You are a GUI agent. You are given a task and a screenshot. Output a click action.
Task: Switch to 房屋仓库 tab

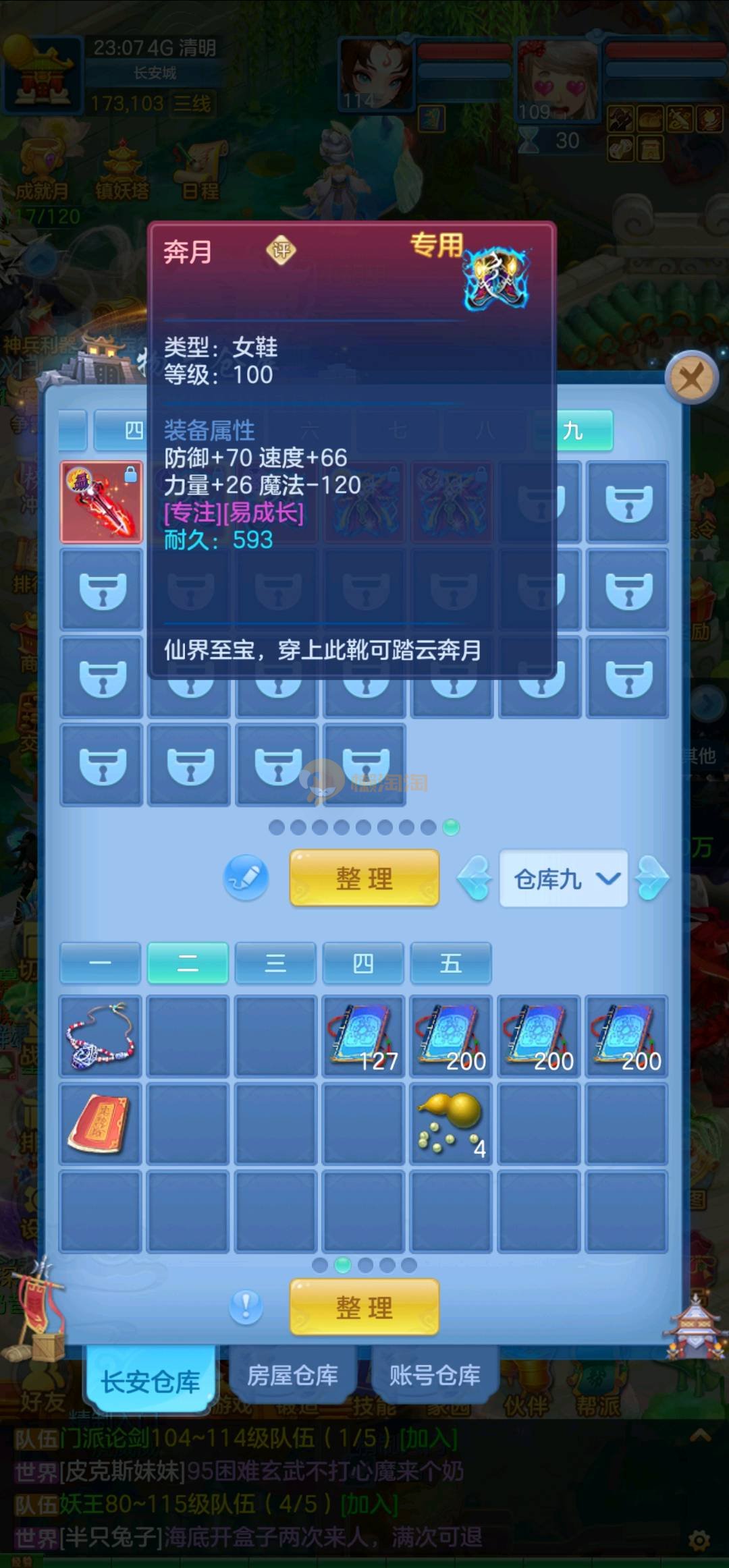click(x=292, y=1375)
